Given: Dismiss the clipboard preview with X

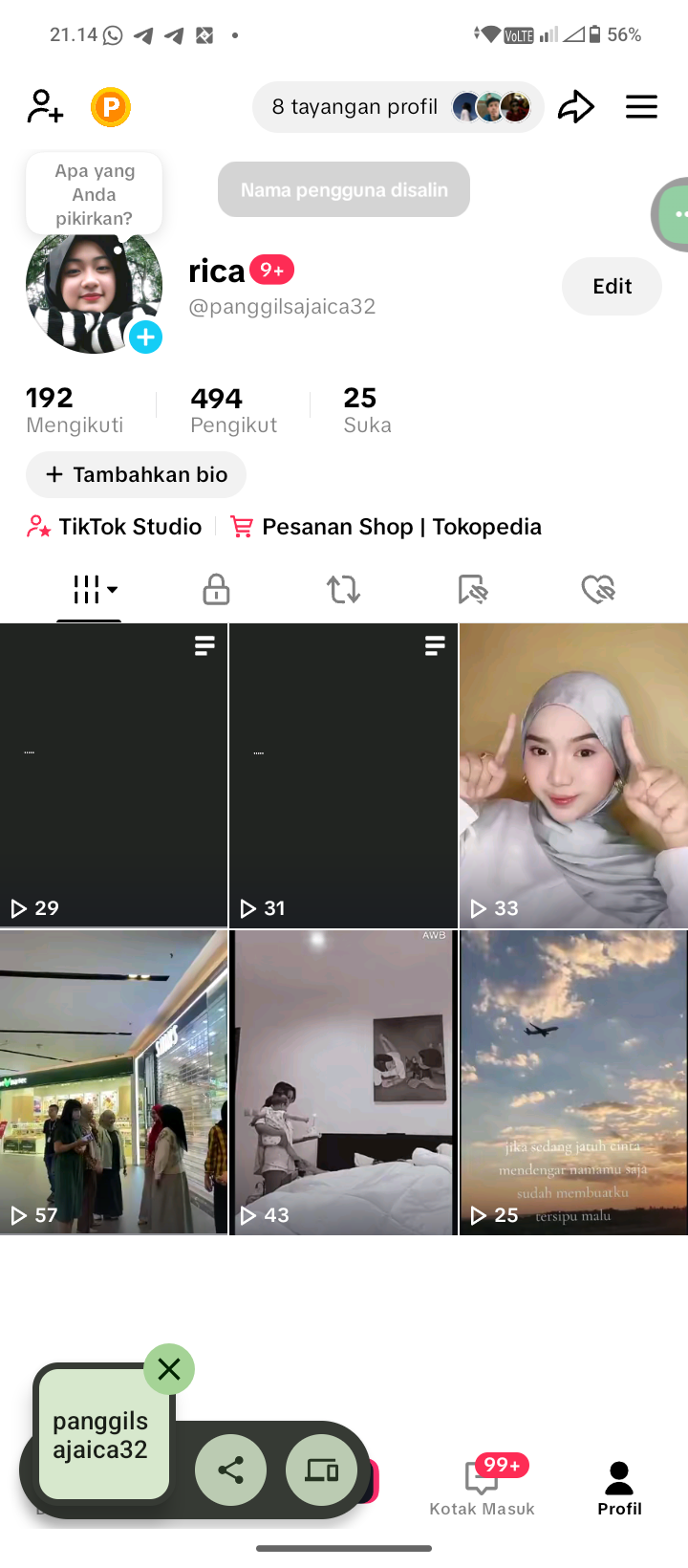Looking at the screenshot, I should (x=169, y=1369).
